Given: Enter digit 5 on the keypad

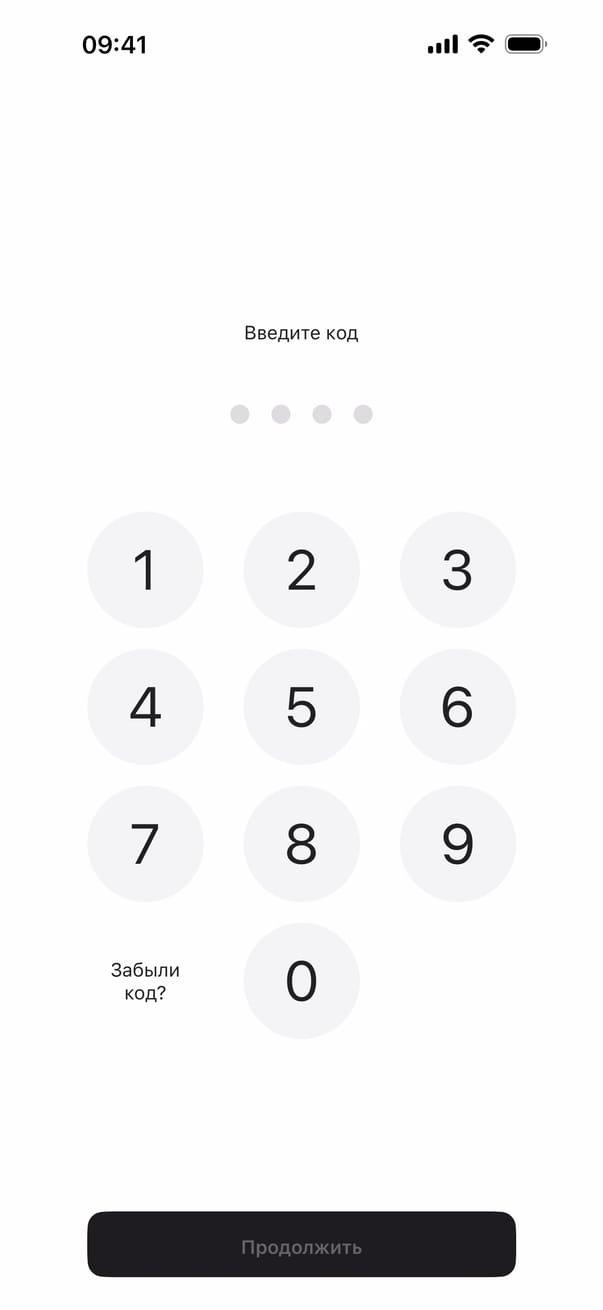Looking at the screenshot, I should pyautogui.click(x=301, y=707).
